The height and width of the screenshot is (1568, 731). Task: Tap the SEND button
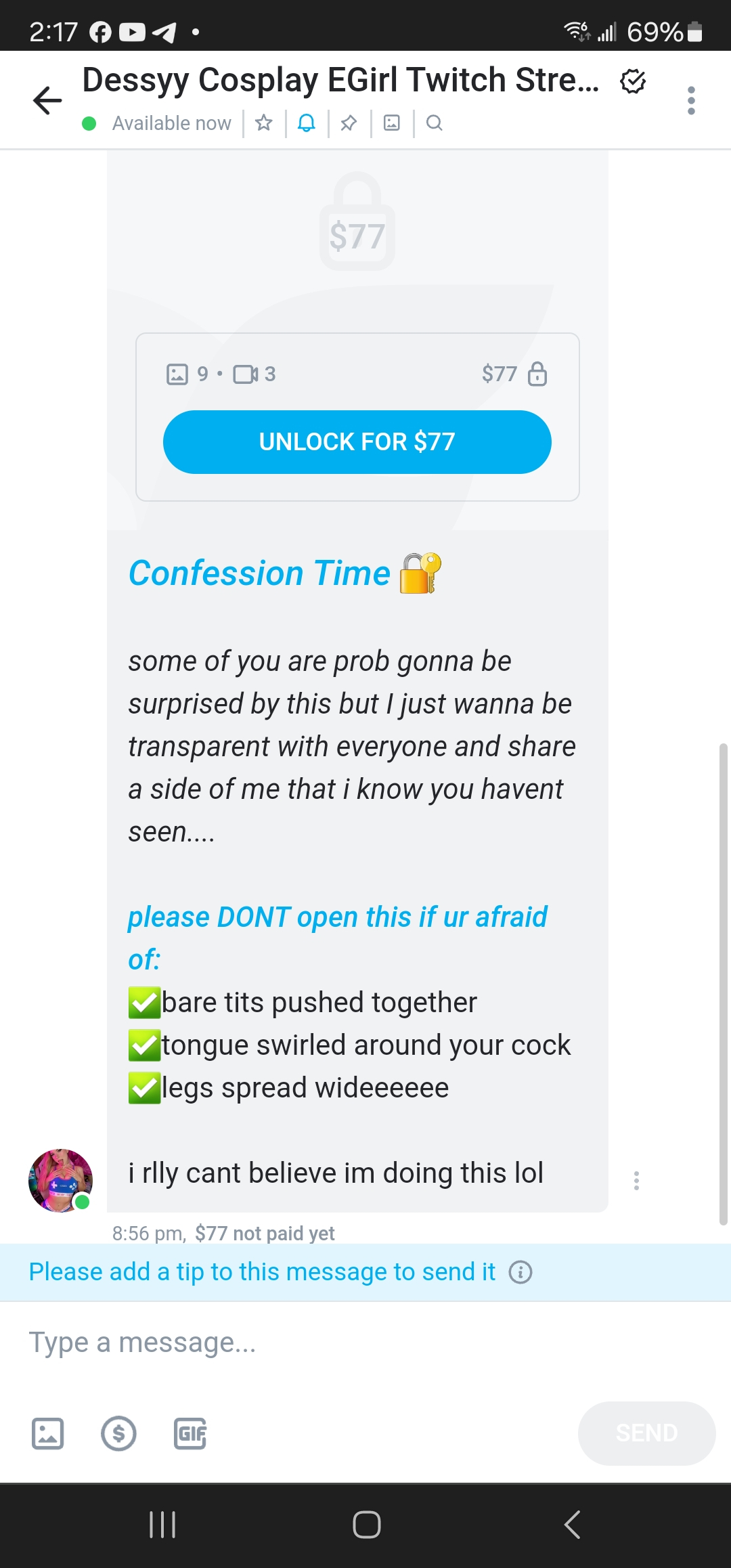646,1433
